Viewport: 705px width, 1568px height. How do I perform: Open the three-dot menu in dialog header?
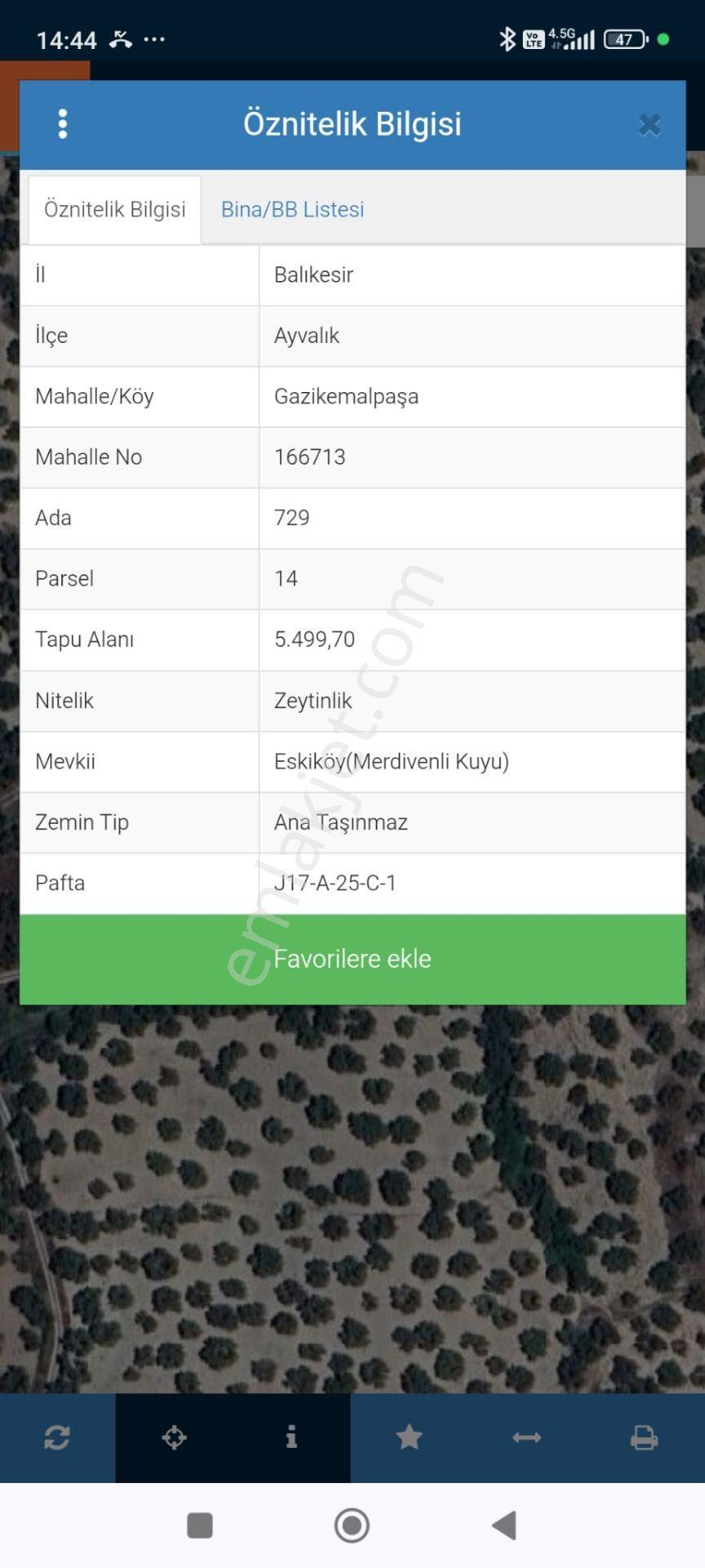[63, 124]
